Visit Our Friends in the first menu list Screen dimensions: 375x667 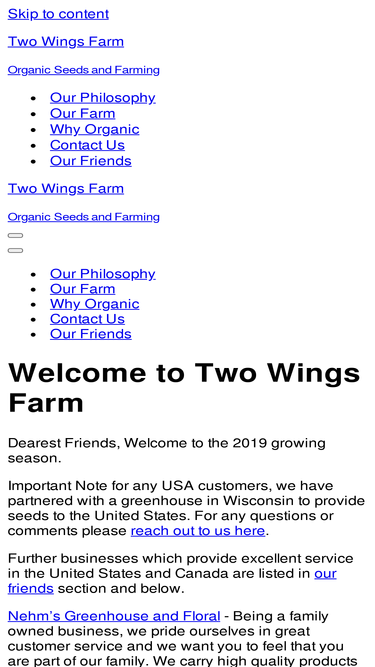click(91, 161)
